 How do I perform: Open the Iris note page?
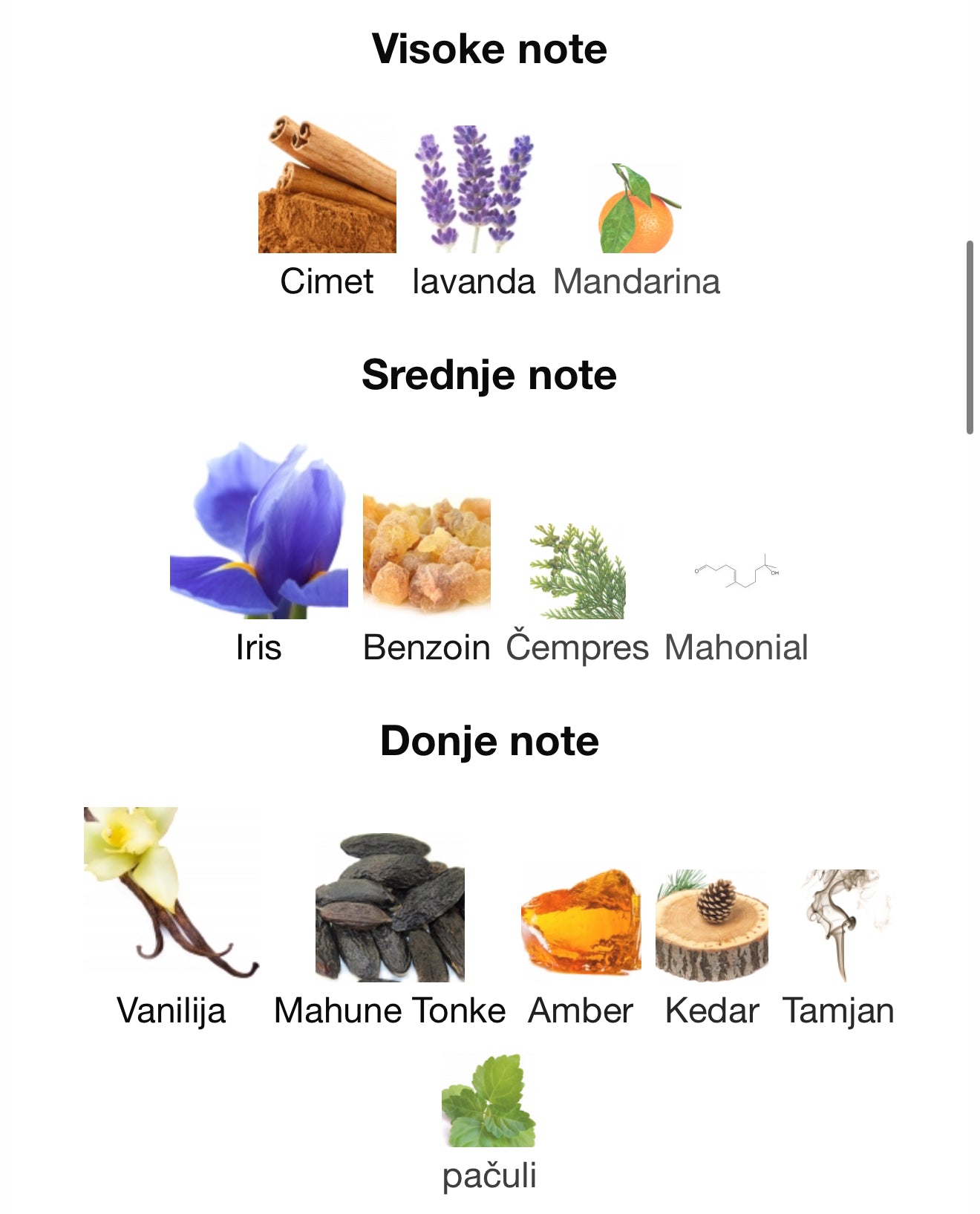258,531
